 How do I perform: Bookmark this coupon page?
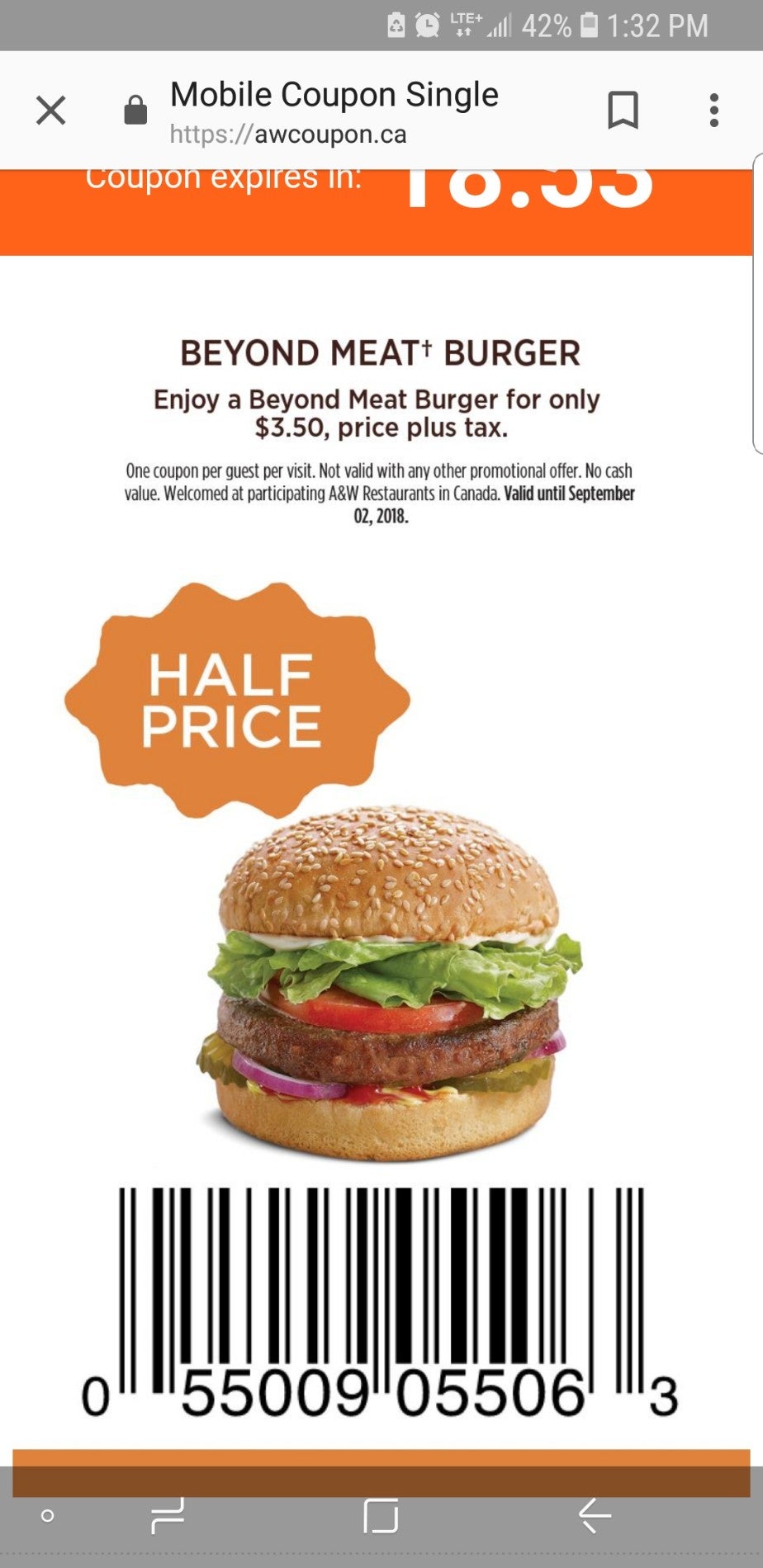pos(623,110)
